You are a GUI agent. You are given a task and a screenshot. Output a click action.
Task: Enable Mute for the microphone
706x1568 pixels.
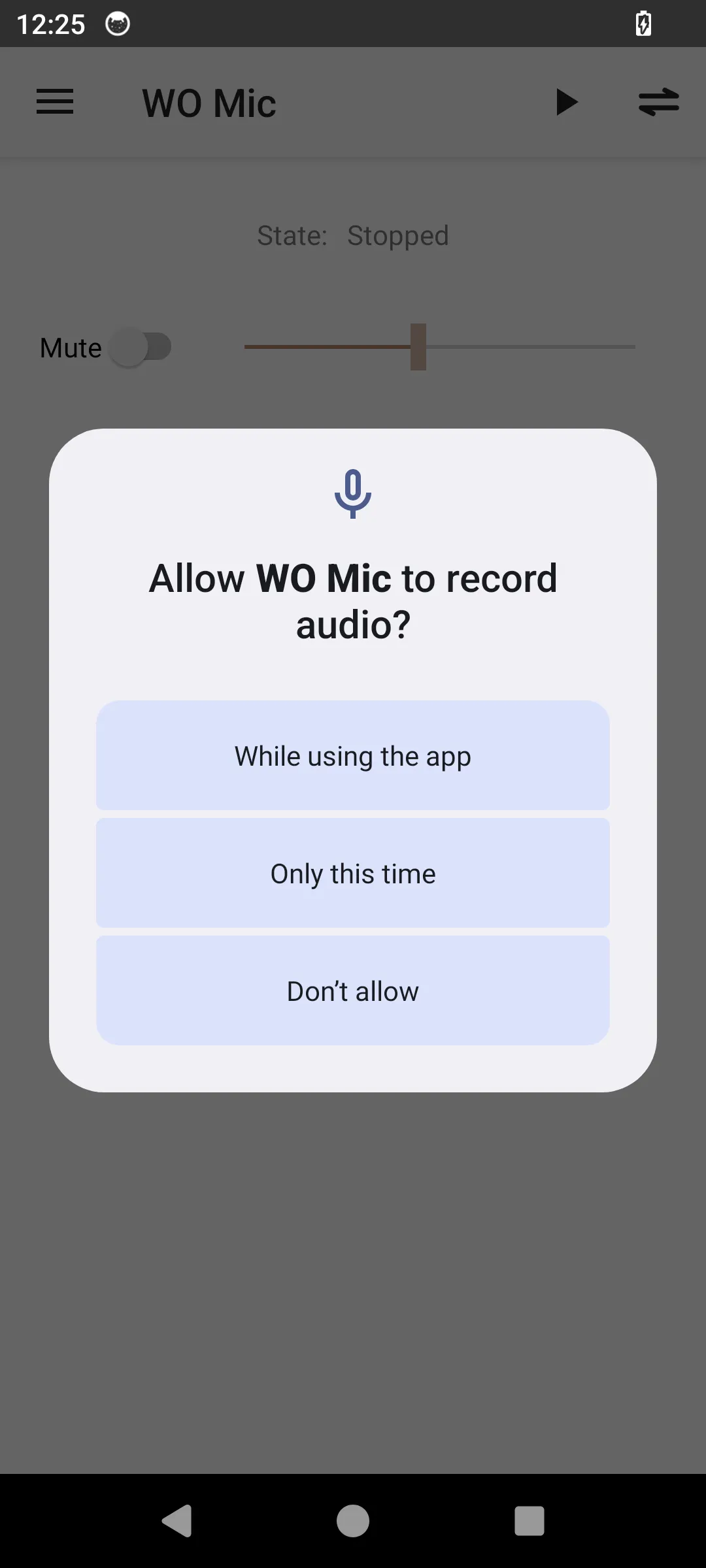coord(141,348)
